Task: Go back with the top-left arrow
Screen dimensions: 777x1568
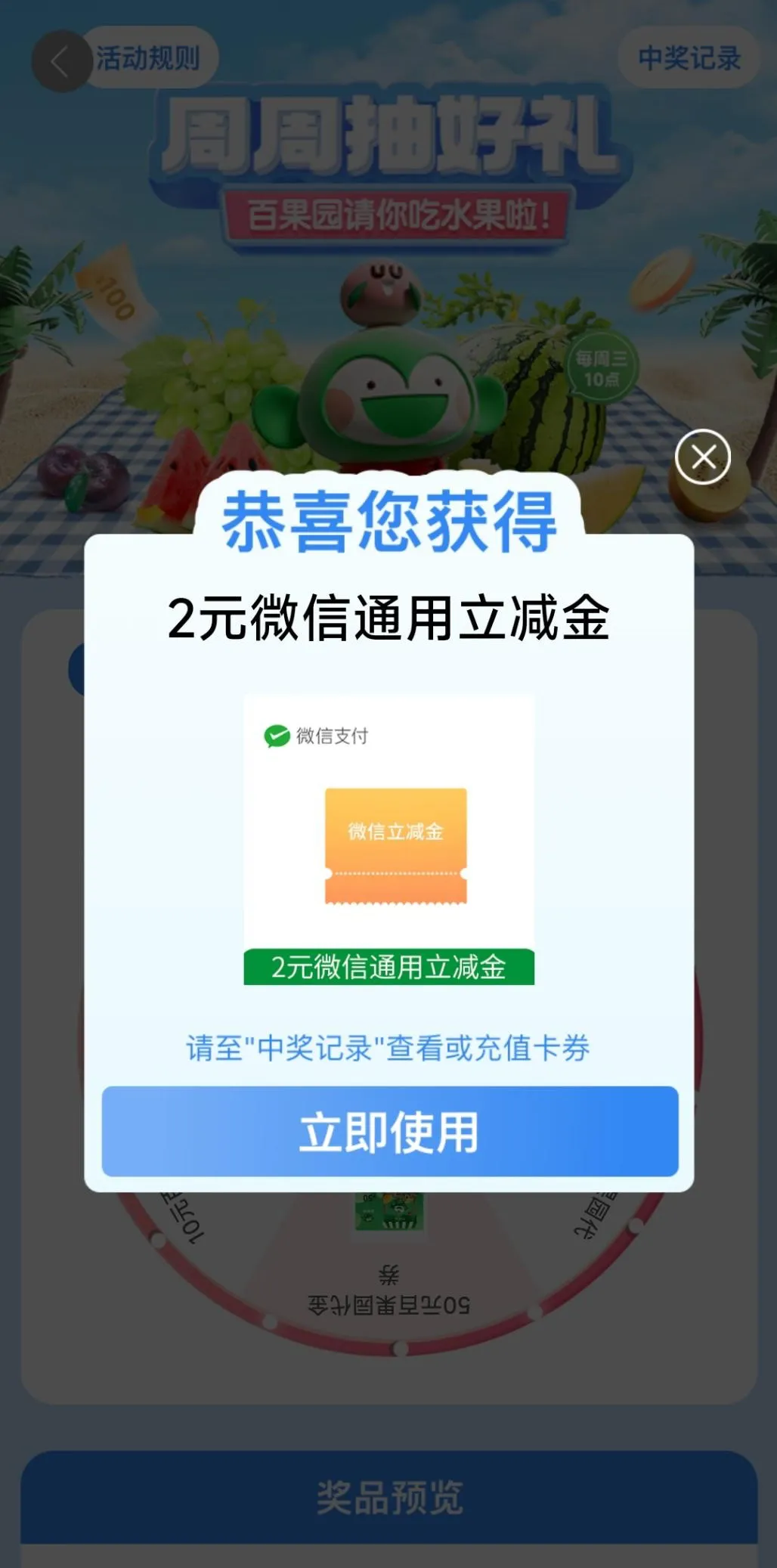Action: [x=60, y=61]
